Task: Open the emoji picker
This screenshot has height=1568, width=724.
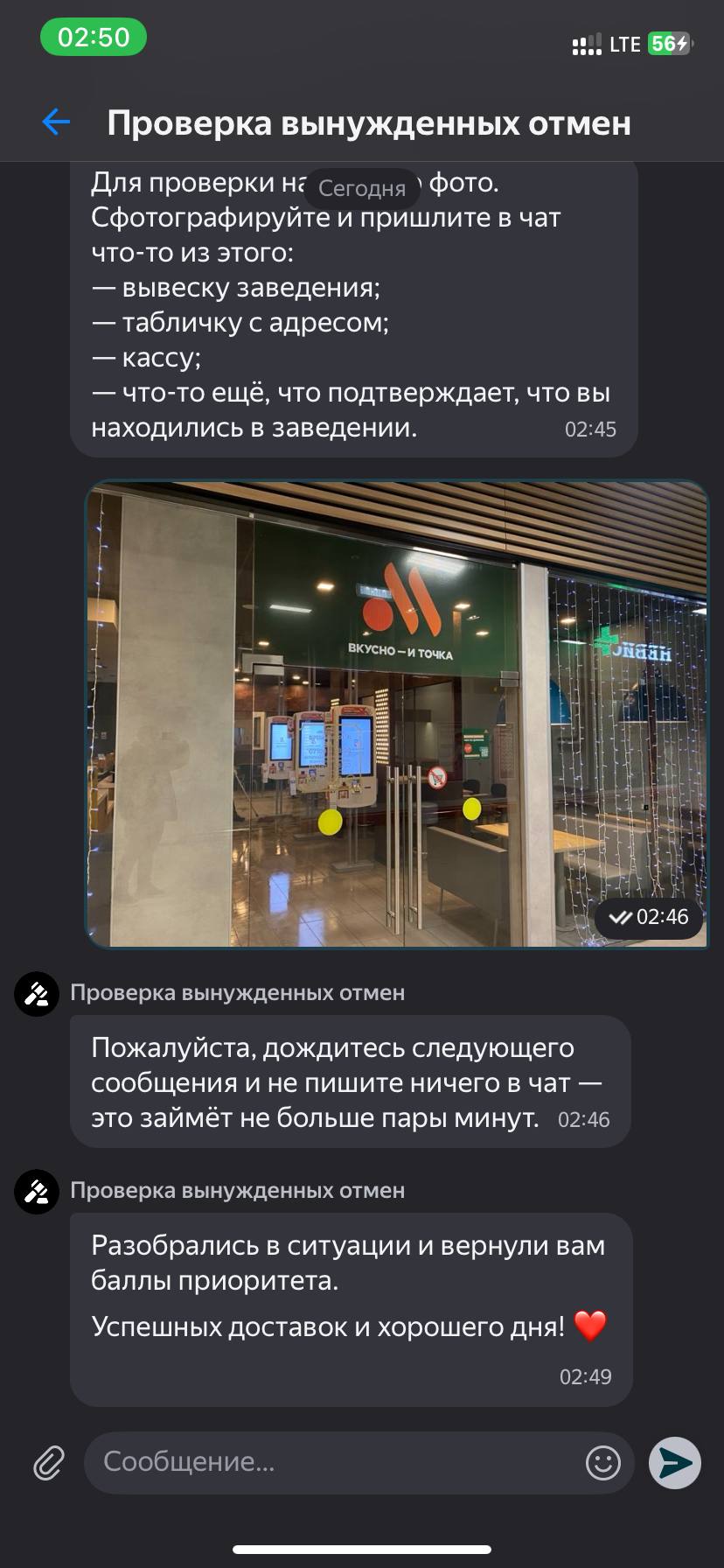Action: click(x=602, y=1462)
